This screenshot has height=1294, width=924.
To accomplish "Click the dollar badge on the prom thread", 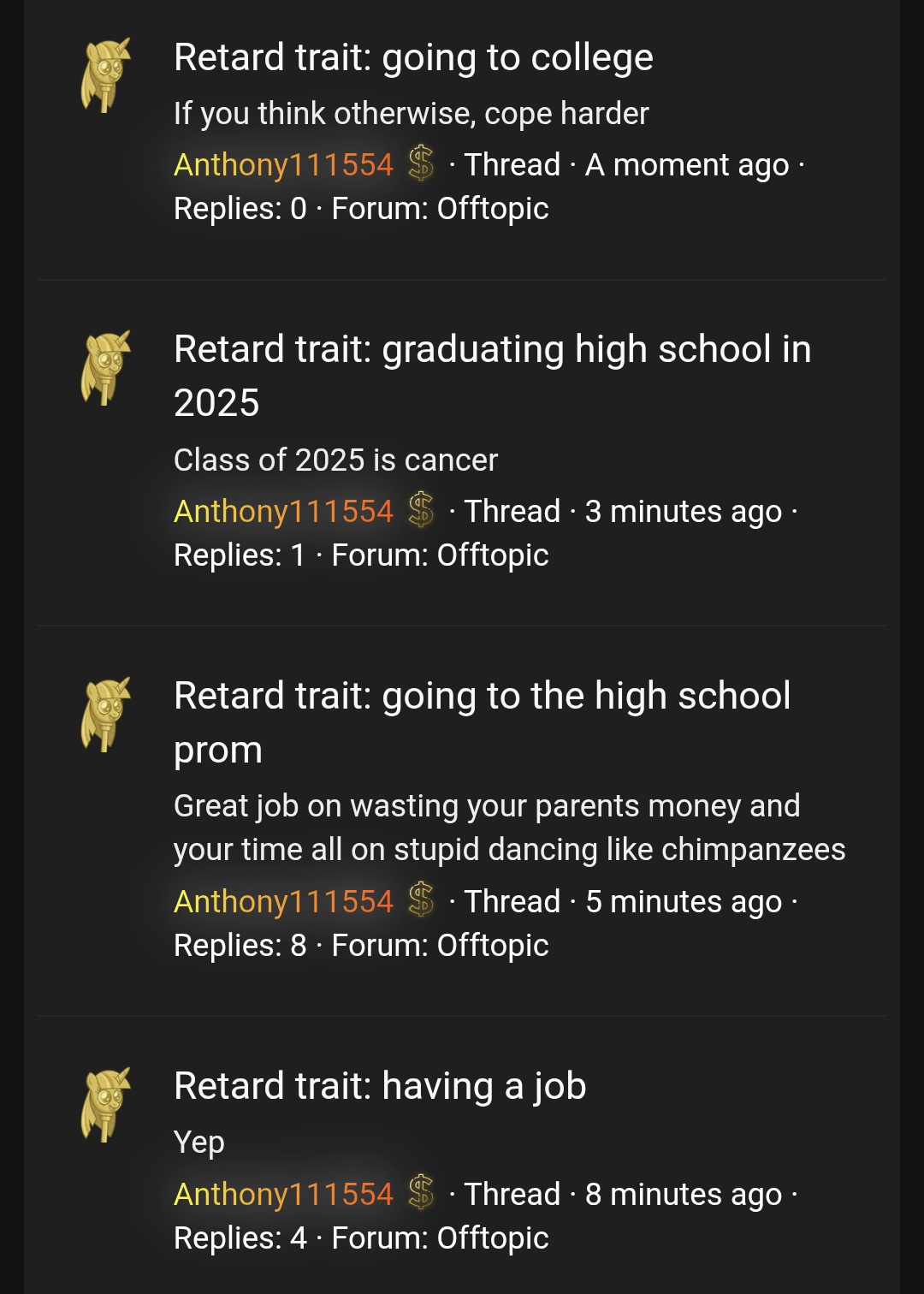I will (x=423, y=901).
